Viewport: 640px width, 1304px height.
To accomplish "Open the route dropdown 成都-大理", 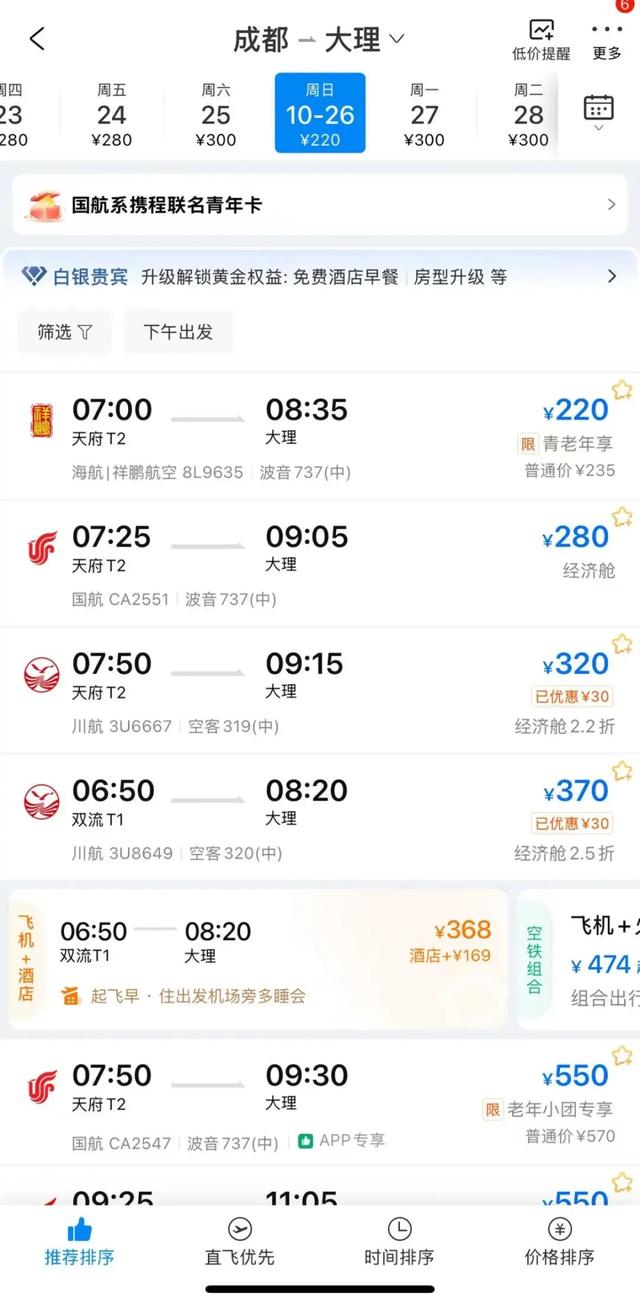I will point(318,39).
